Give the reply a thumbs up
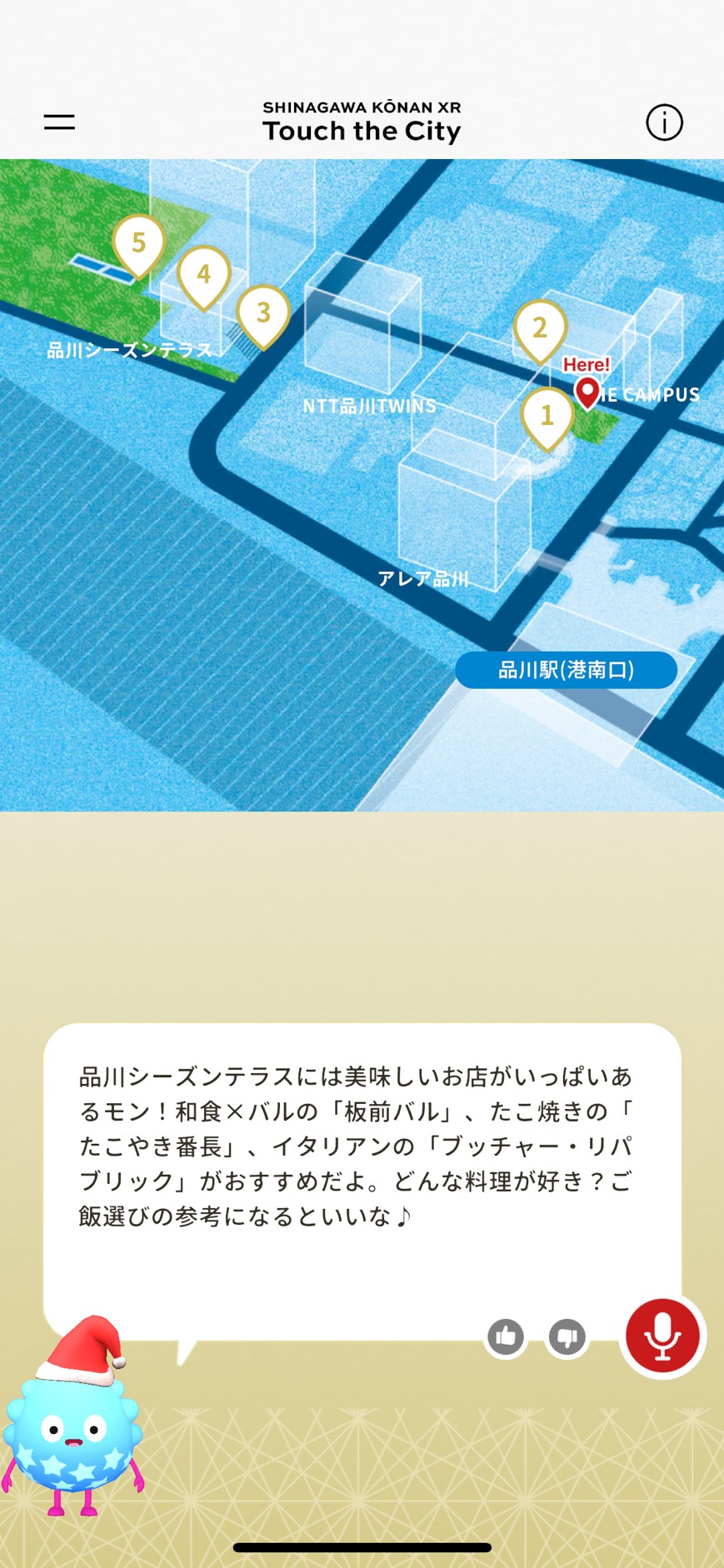The width and height of the screenshot is (724, 1568). pos(506,1337)
